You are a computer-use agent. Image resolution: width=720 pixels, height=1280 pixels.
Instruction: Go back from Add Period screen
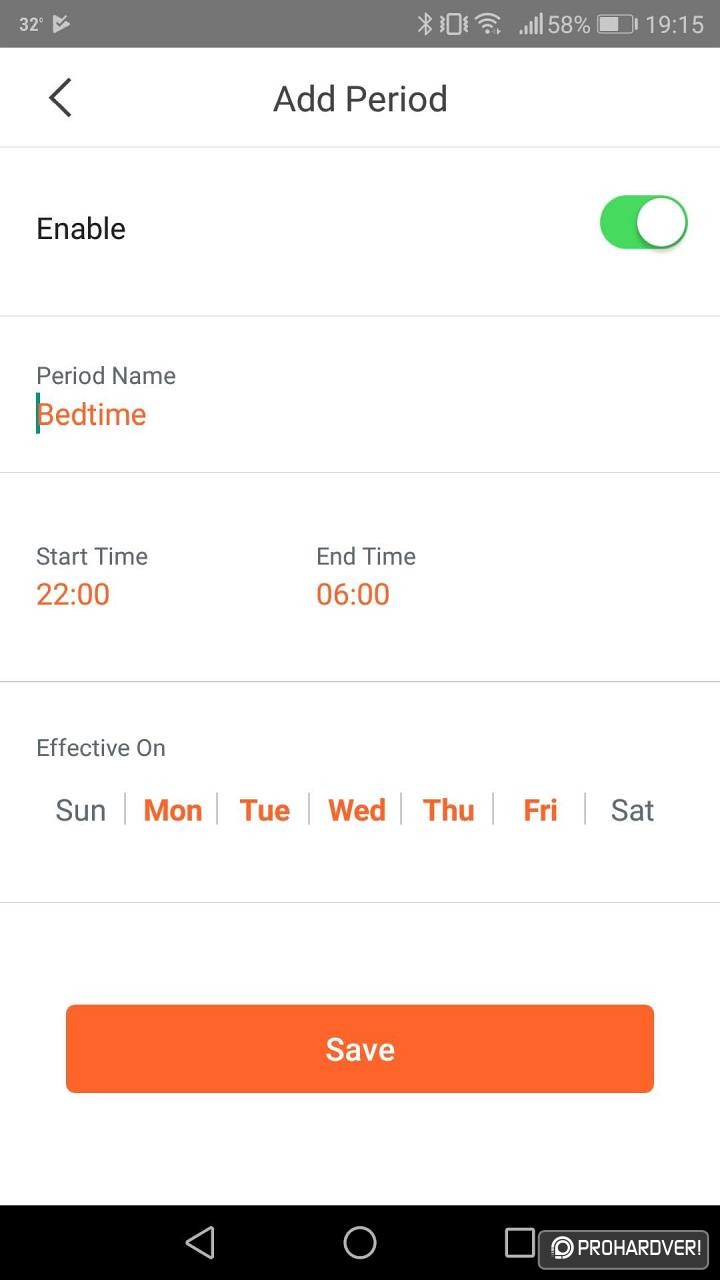pyautogui.click(x=60, y=98)
